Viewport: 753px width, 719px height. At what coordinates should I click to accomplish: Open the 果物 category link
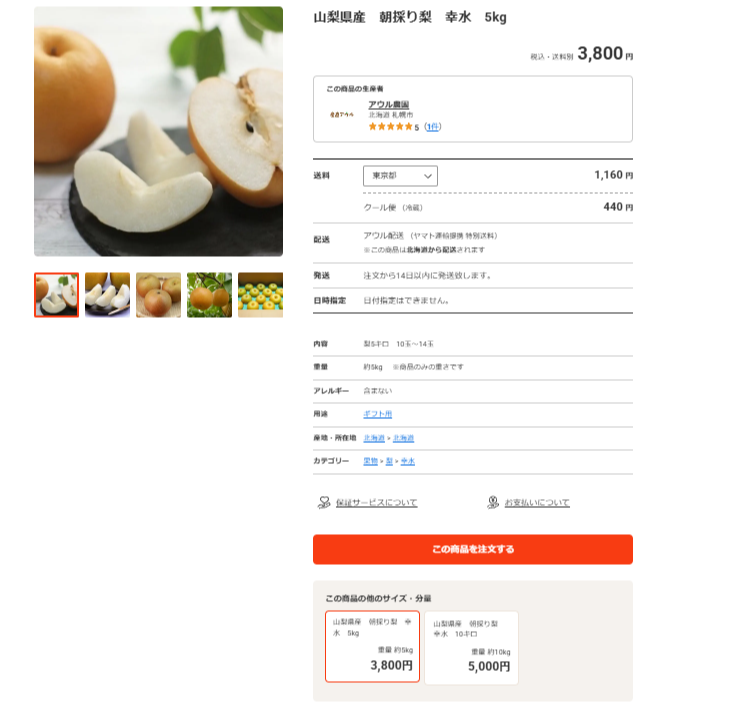tap(370, 461)
